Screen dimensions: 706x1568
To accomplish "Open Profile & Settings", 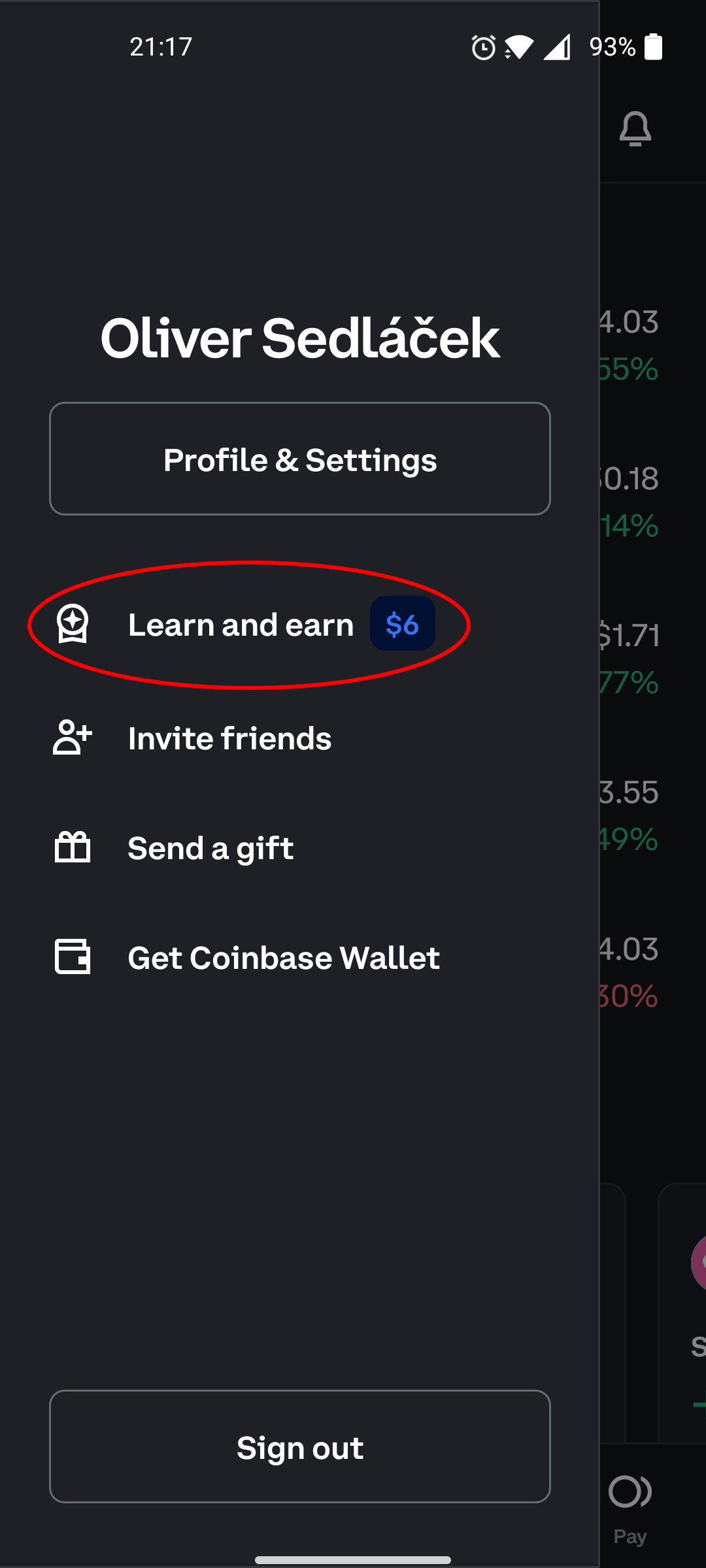I will [300, 459].
